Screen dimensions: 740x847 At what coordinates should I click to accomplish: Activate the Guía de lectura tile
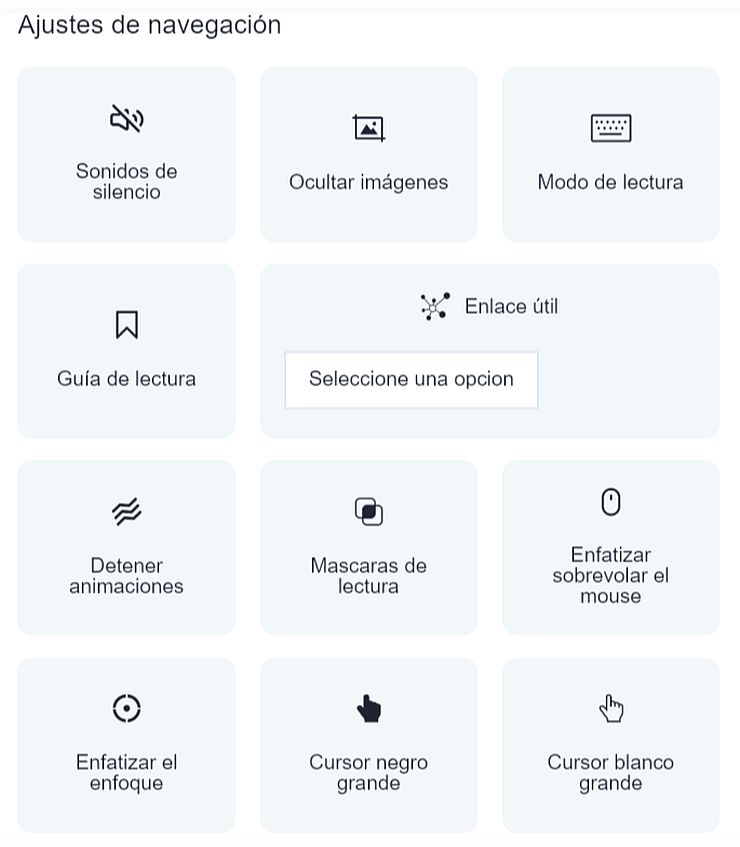(x=126, y=350)
